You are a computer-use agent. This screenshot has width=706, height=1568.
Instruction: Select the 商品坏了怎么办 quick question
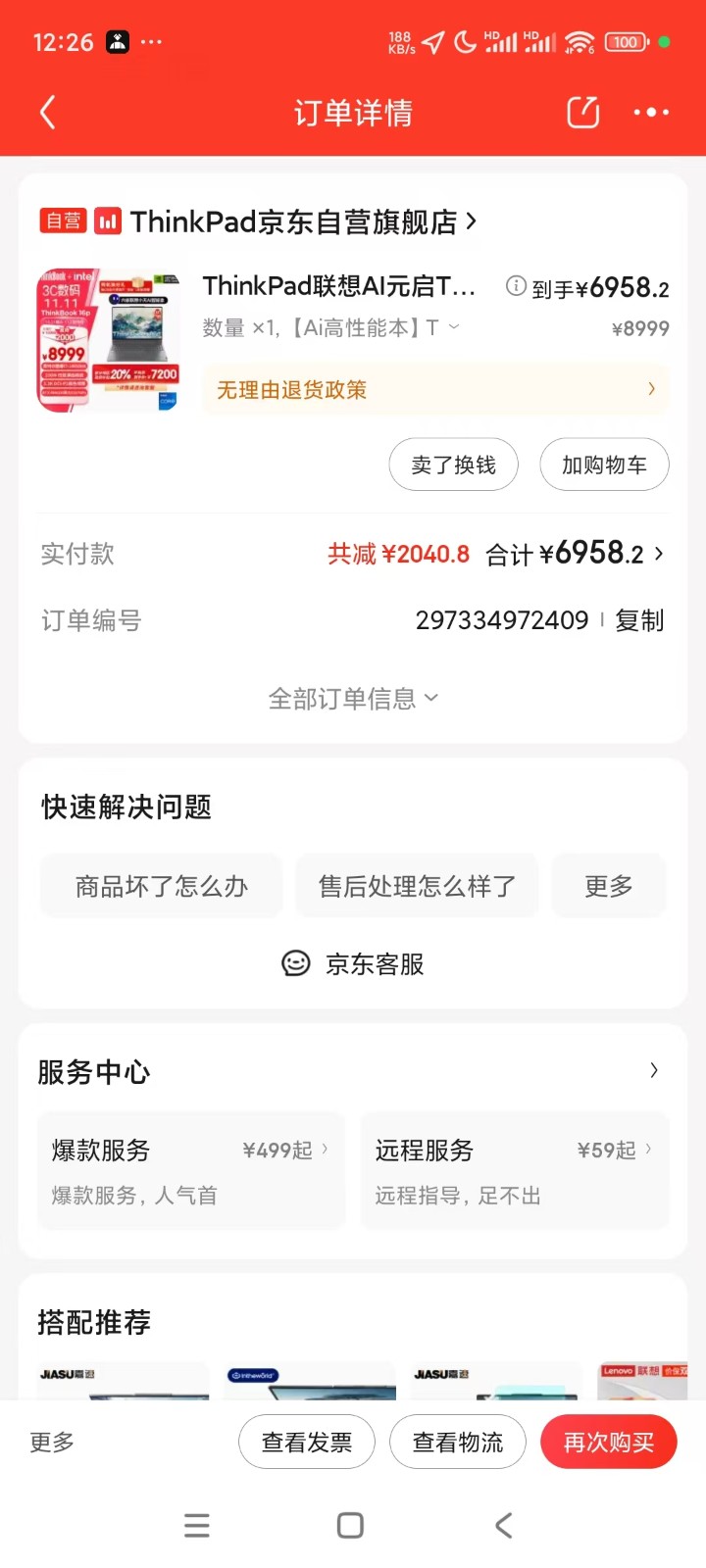(x=162, y=886)
